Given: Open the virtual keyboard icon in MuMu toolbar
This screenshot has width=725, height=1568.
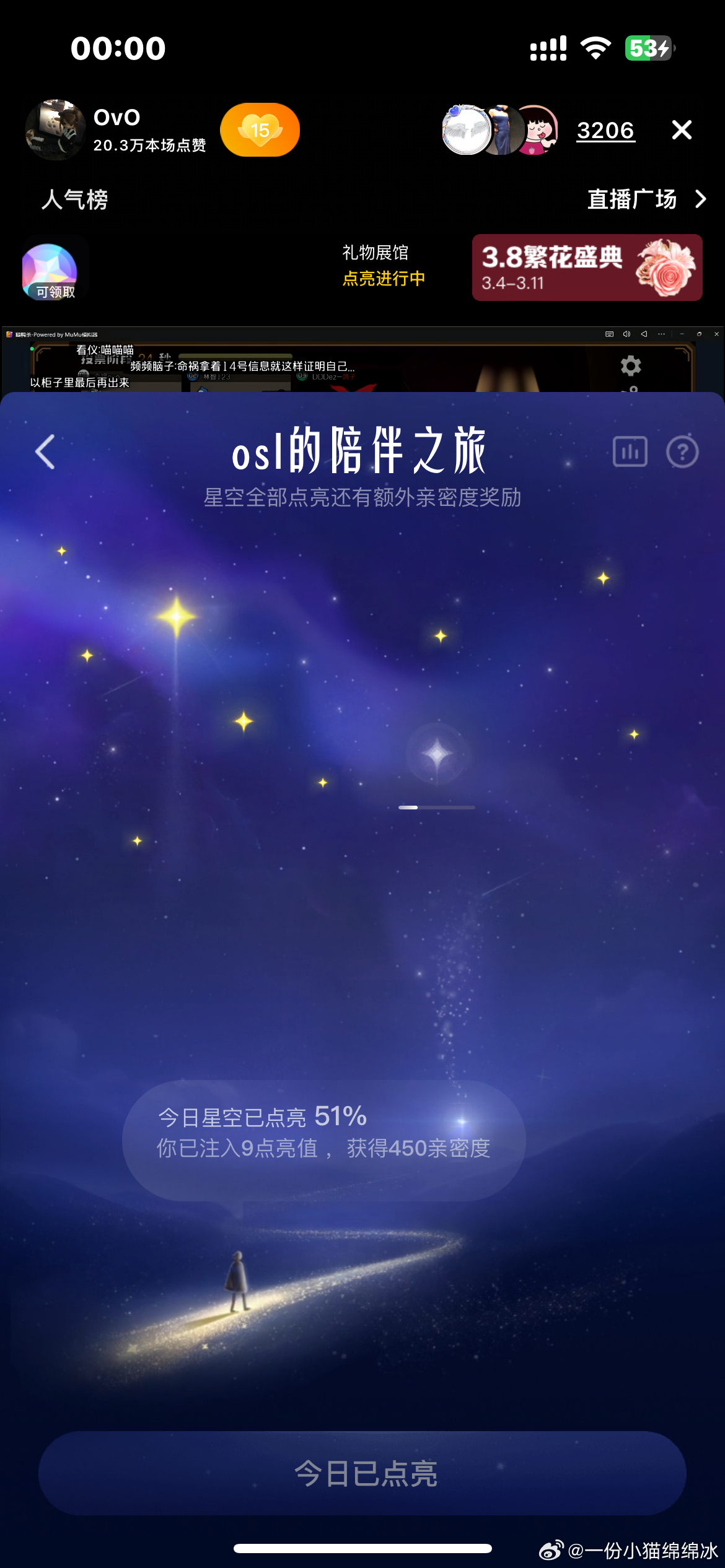Looking at the screenshot, I should 608,333.
